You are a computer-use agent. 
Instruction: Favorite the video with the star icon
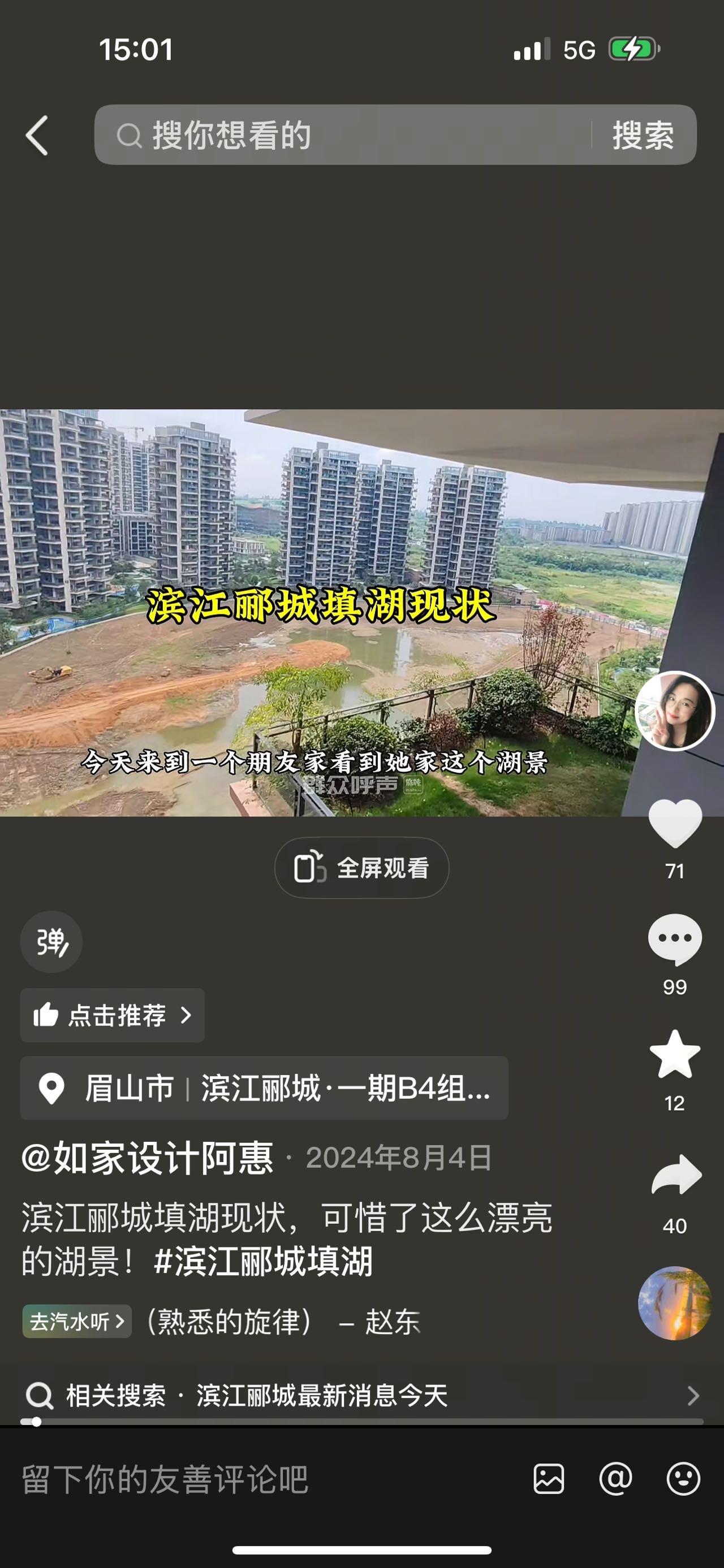pyautogui.click(x=675, y=1055)
